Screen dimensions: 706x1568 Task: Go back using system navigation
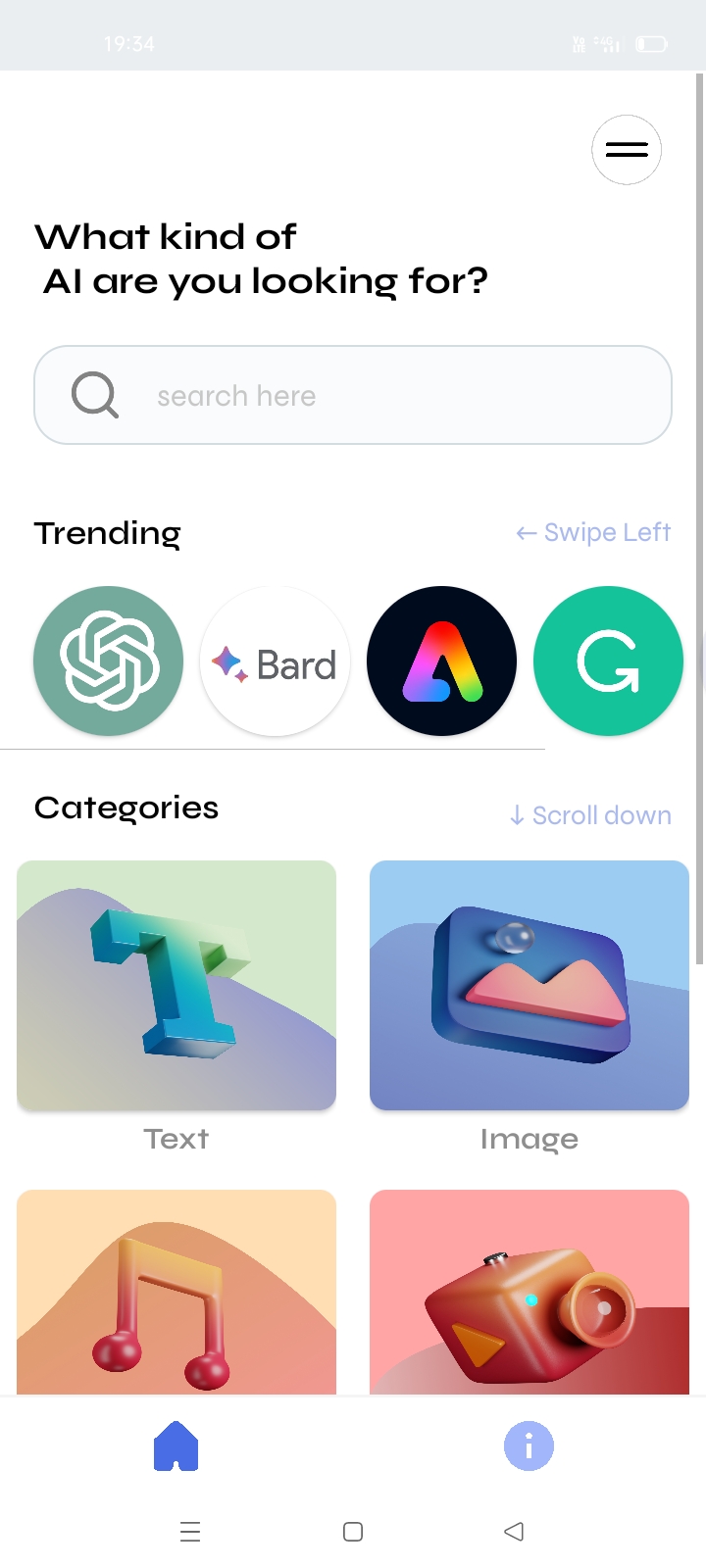(514, 1532)
